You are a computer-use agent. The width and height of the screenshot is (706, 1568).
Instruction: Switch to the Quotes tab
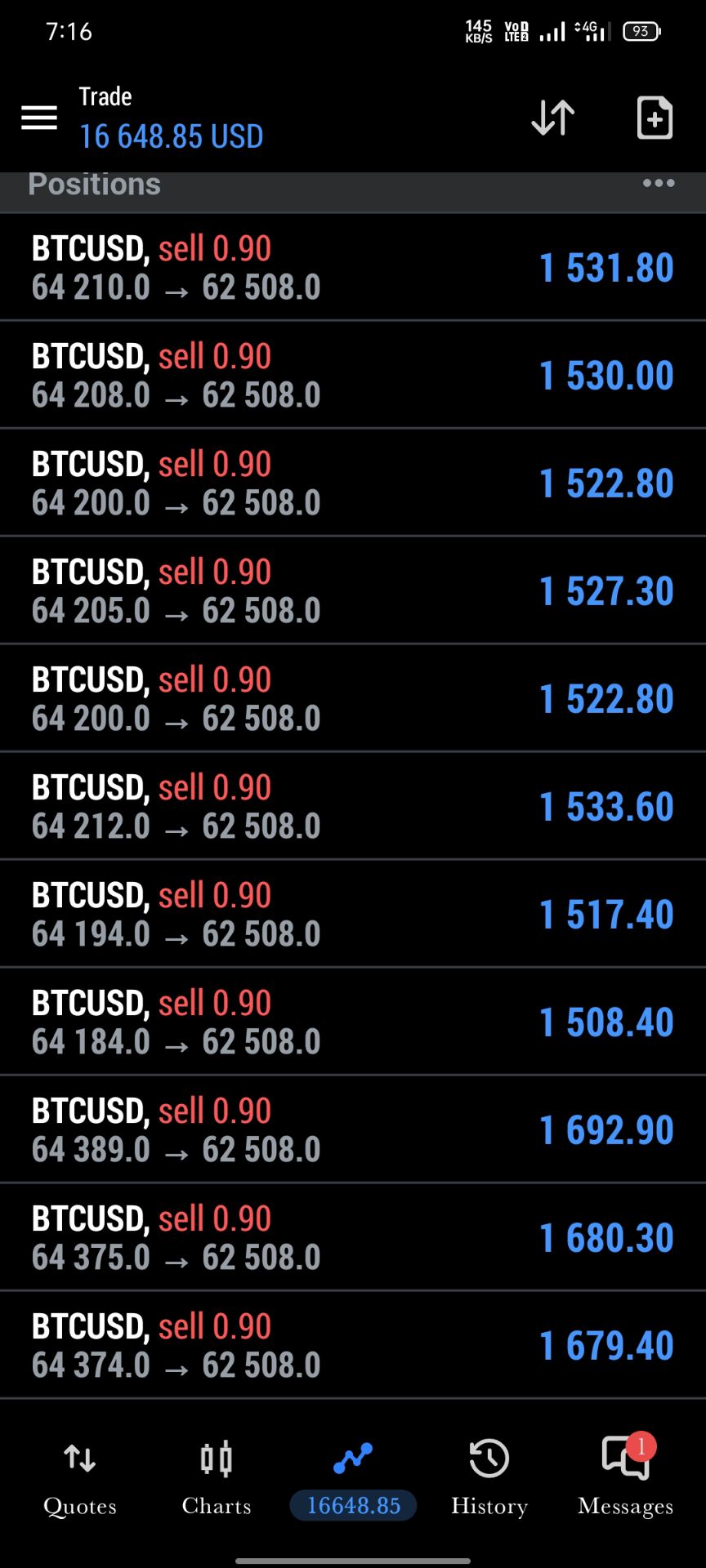[80, 1477]
